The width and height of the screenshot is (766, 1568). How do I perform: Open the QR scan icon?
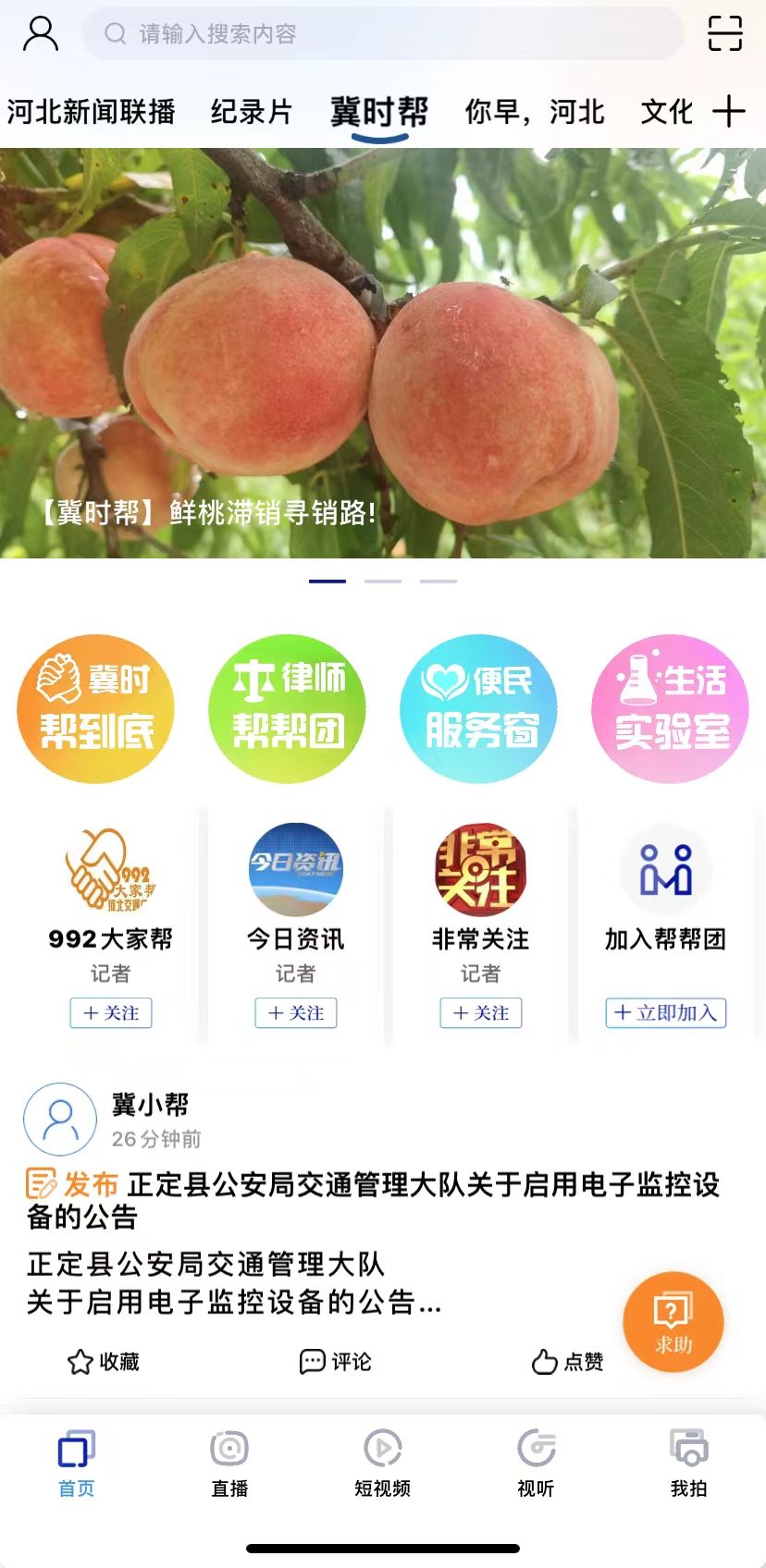[724, 33]
